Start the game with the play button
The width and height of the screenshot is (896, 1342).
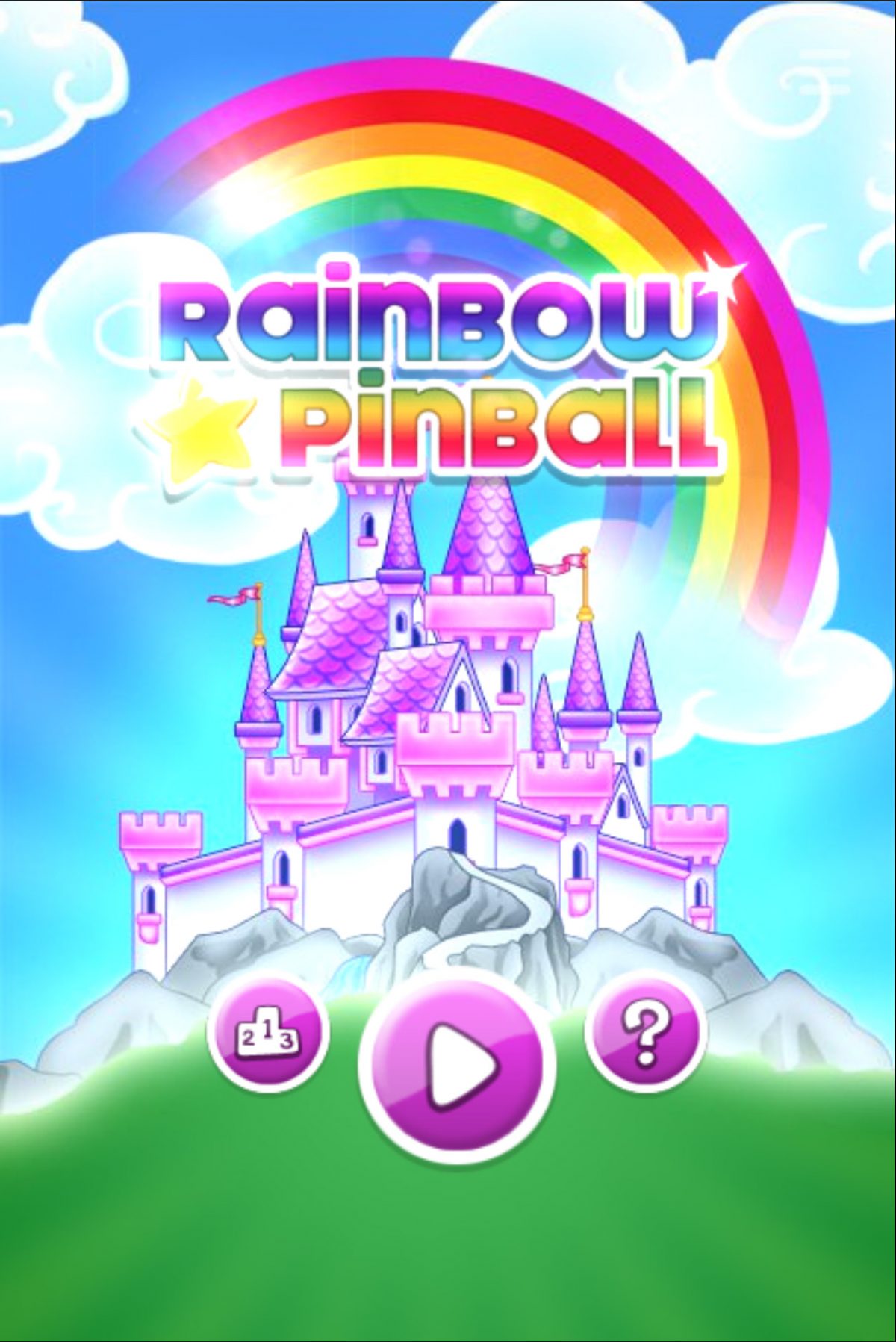tap(456, 1064)
